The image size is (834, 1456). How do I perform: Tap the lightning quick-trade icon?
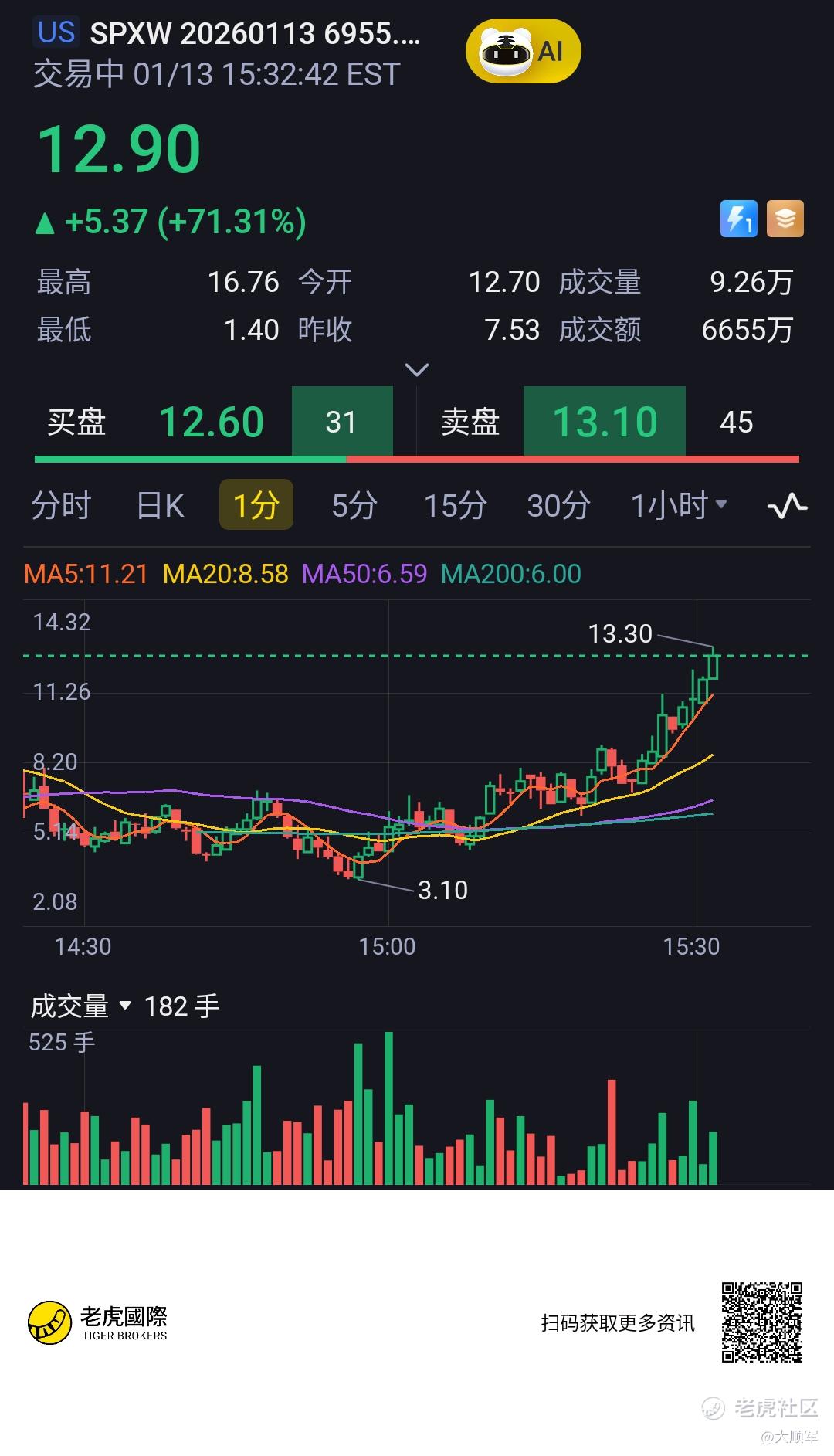point(738,219)
